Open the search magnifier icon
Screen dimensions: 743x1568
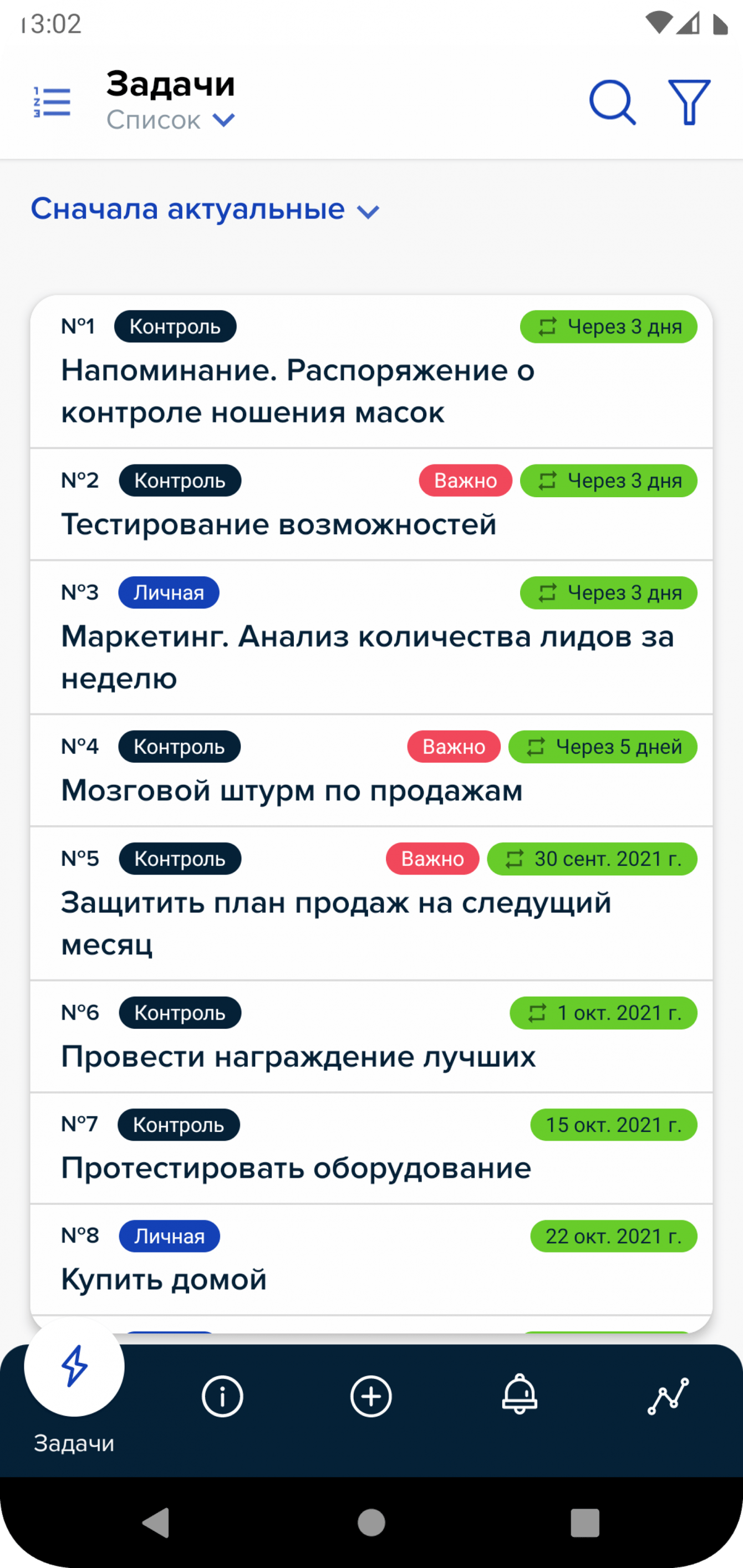(x=612, y=102)
